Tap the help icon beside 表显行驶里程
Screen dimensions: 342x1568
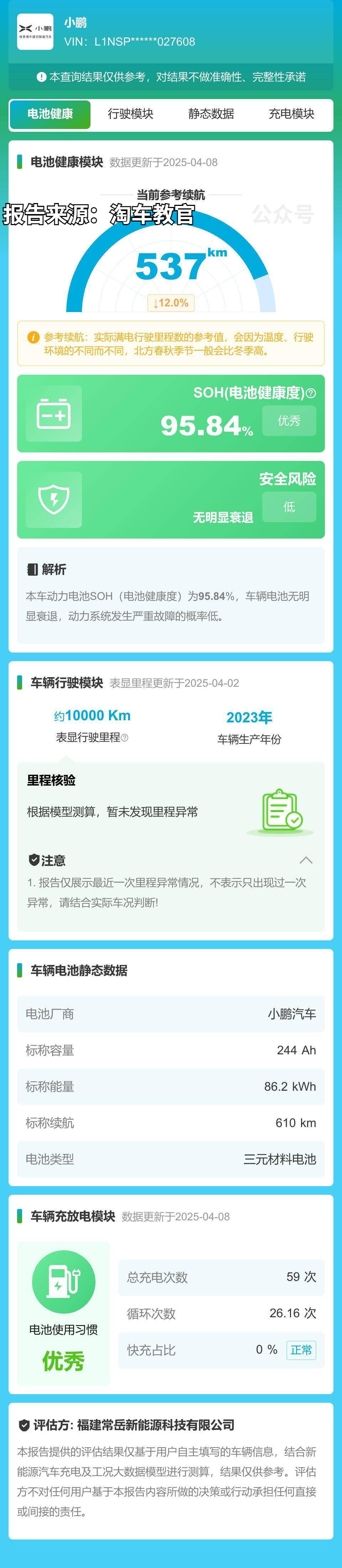(x=125, y=738)
